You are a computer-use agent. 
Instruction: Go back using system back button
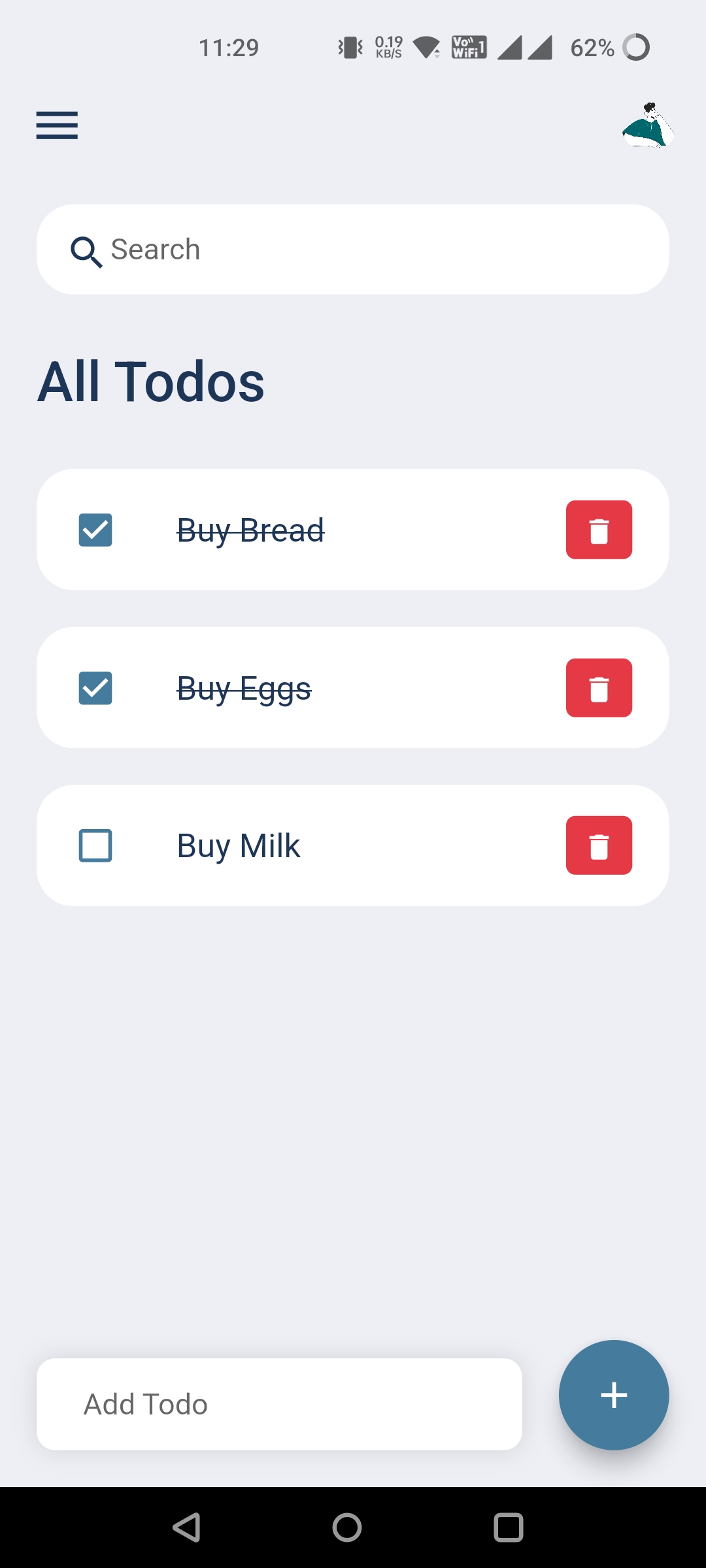point(187,1527)
